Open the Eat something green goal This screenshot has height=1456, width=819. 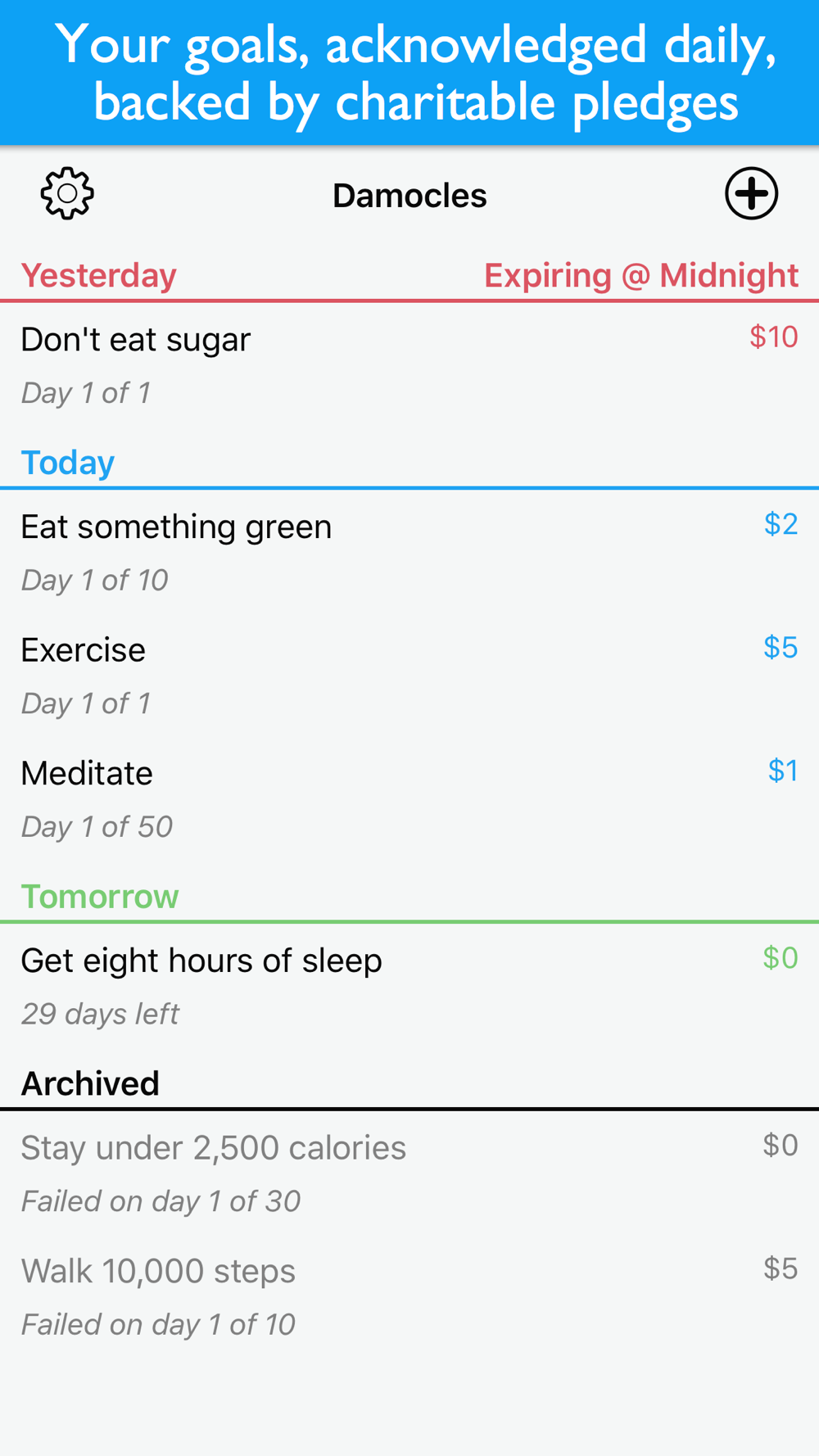click(409, 553)
